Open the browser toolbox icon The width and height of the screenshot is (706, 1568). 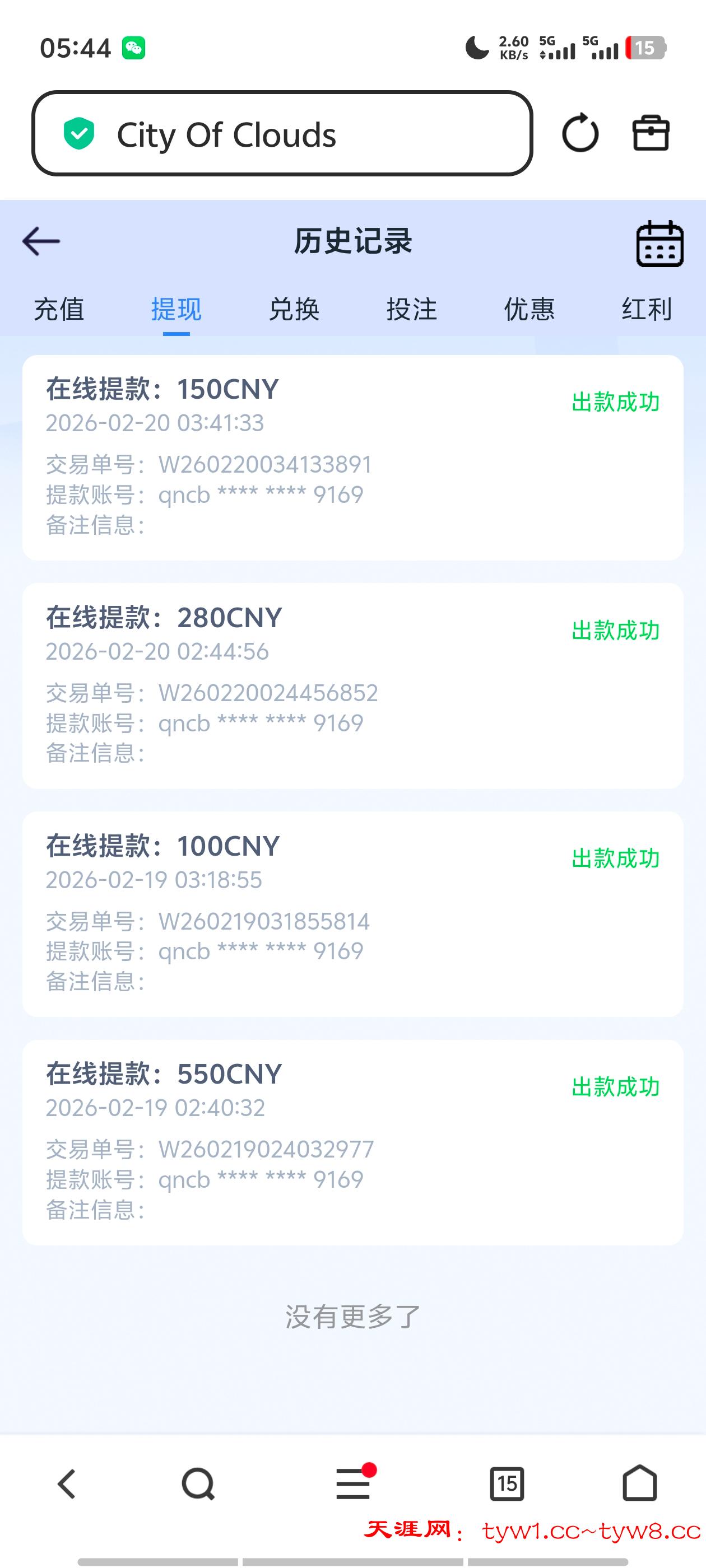point(651,133)
